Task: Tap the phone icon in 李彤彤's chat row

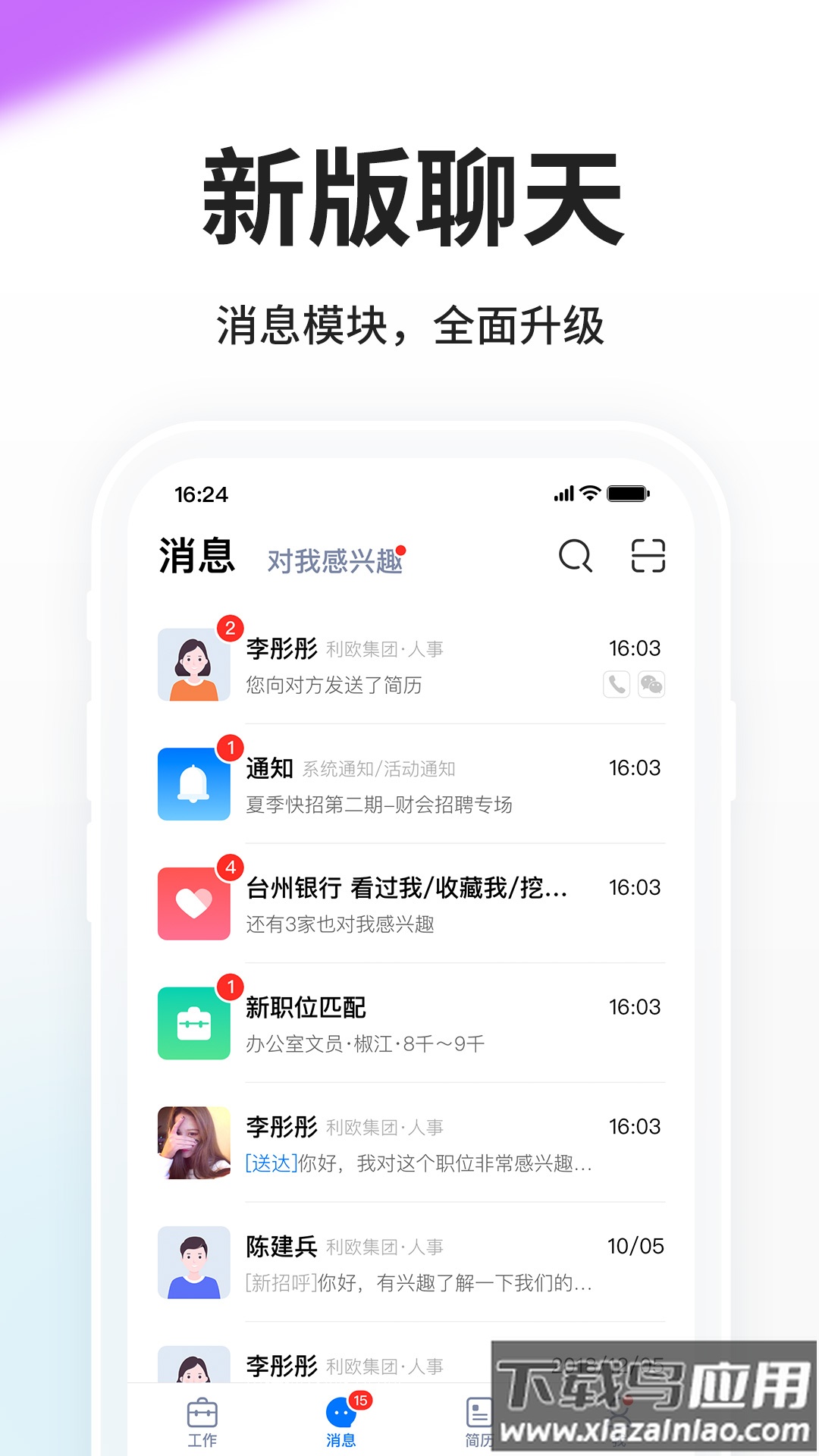Action: [x=618, y=685]
